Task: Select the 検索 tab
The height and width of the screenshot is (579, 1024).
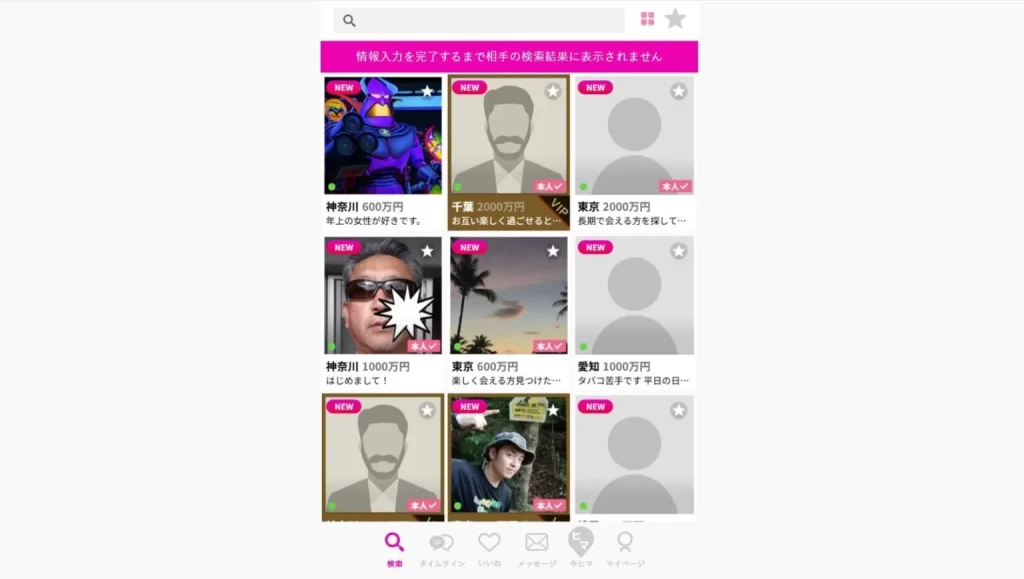Action: tap(395, 548)
